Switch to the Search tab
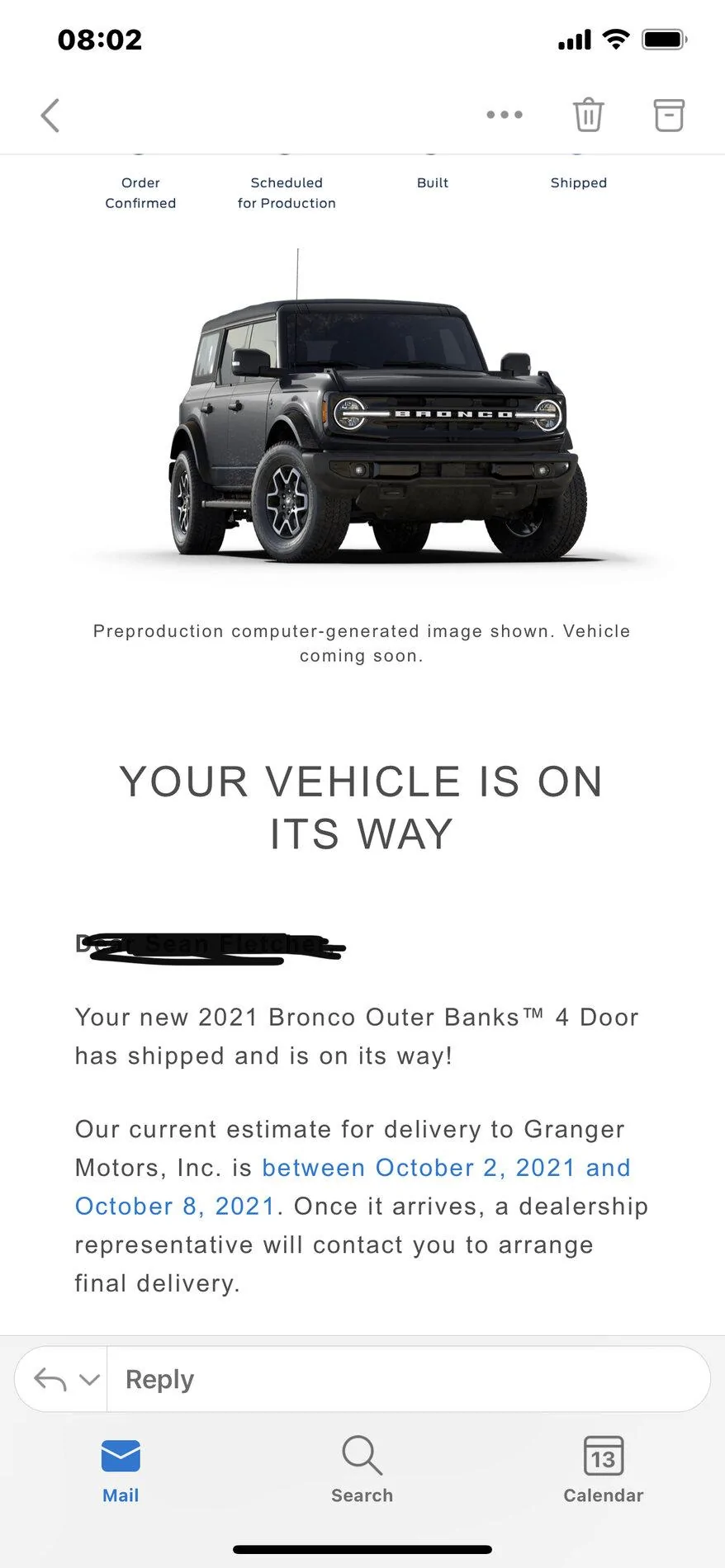 pyautogui.click(x=362, y=1471)
